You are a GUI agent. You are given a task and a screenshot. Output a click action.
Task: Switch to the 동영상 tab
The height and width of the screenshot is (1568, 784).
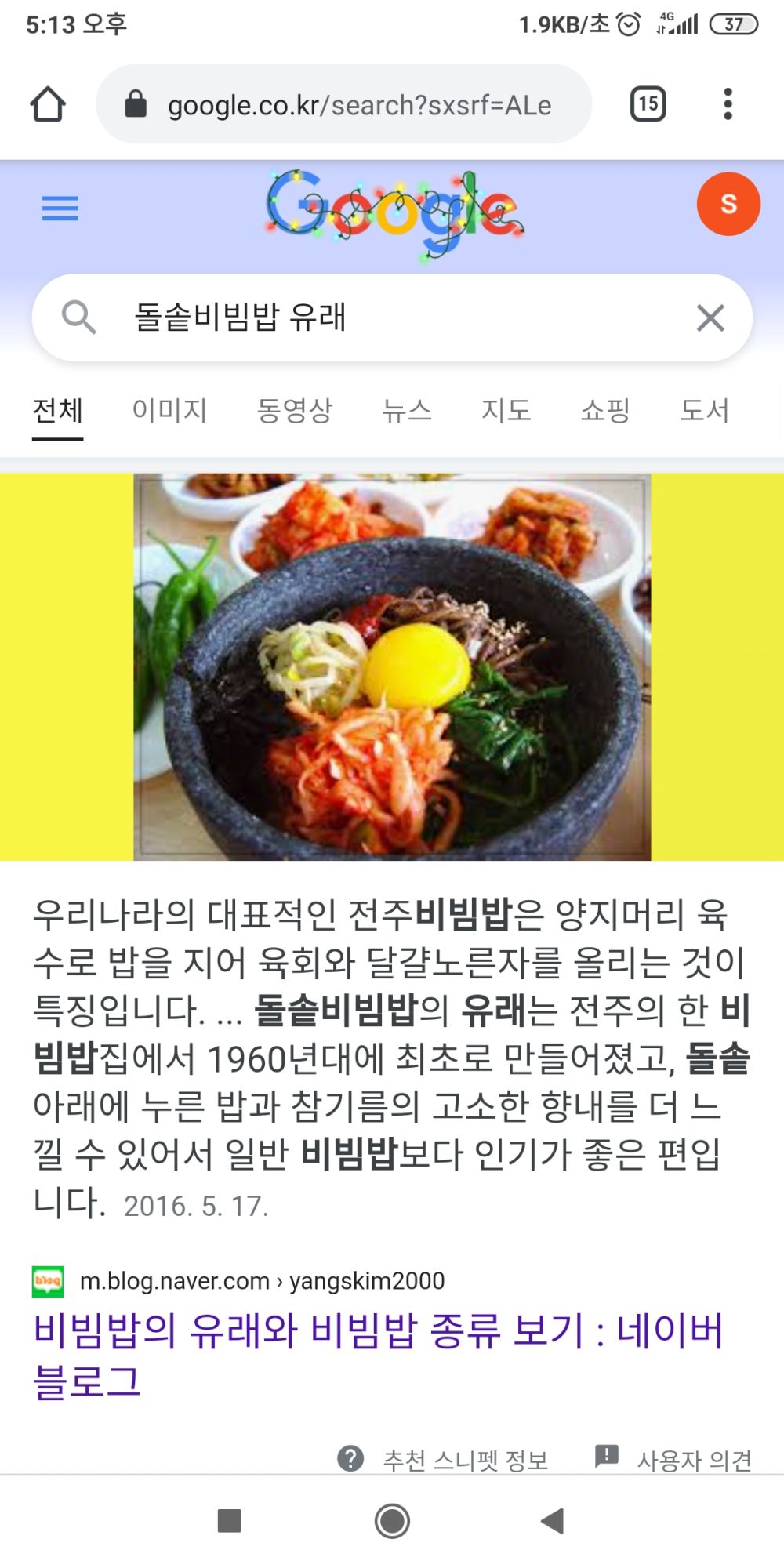295,411
